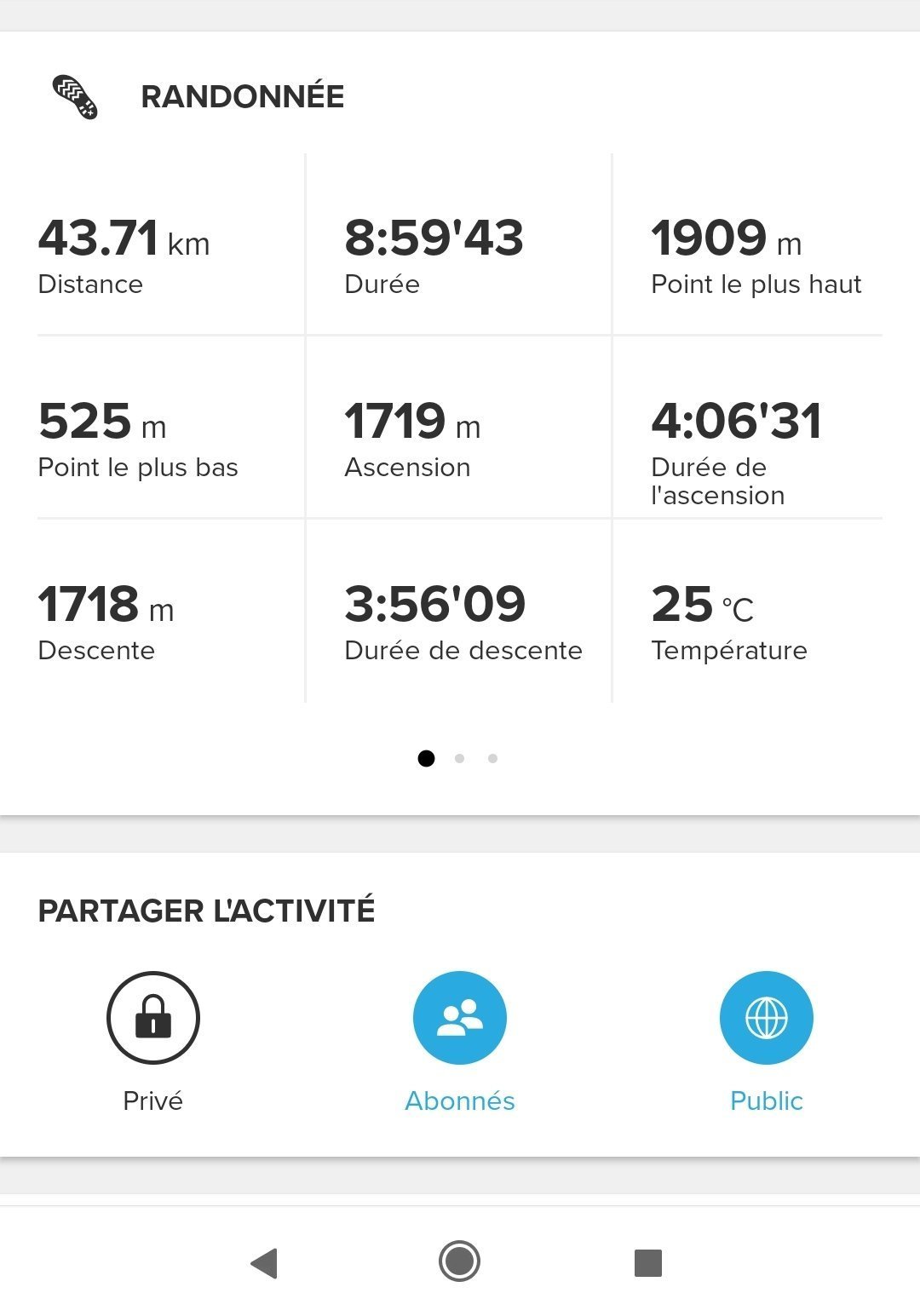Go to the home screen
920x1316 pixels.
[460, 1261]
